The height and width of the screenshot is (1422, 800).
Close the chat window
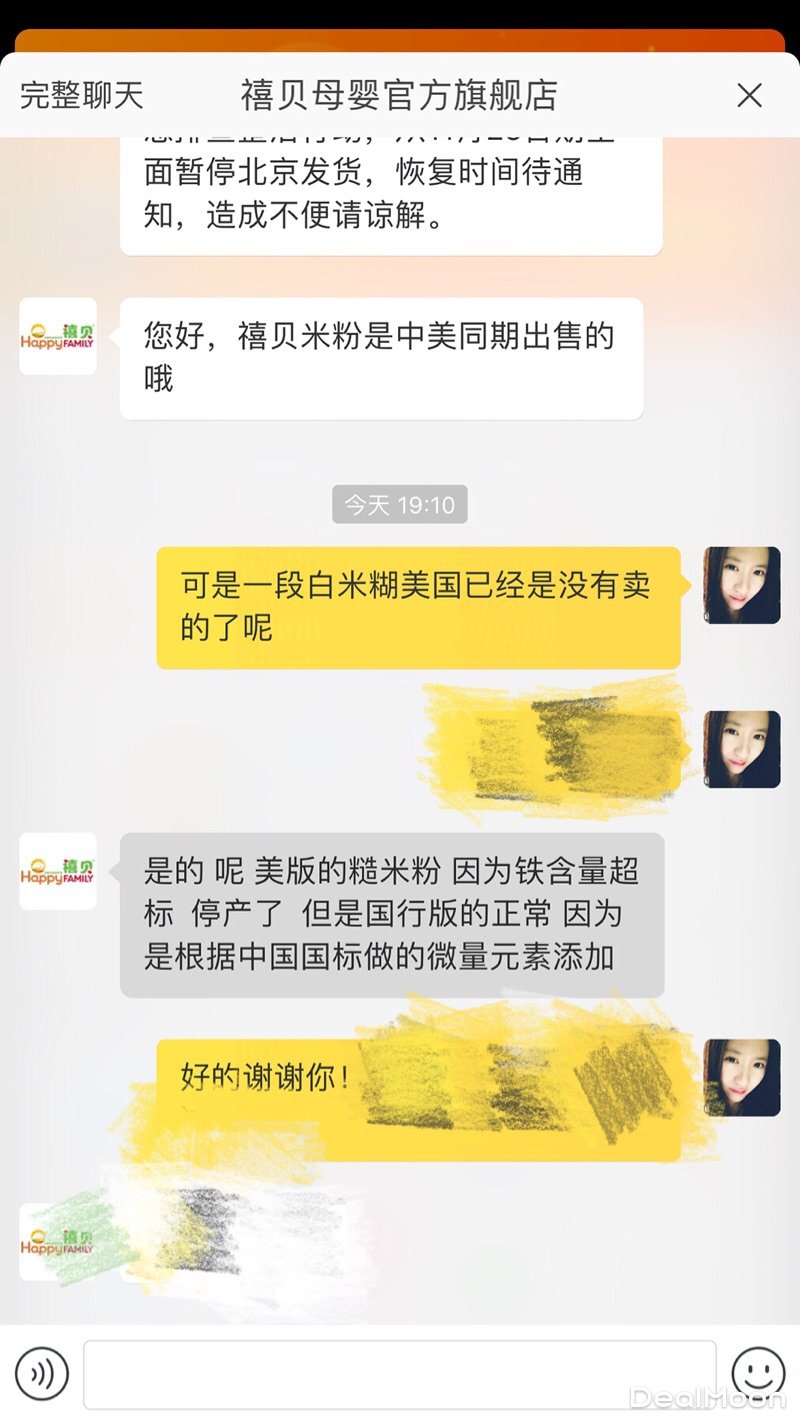(x=749, y=95)
